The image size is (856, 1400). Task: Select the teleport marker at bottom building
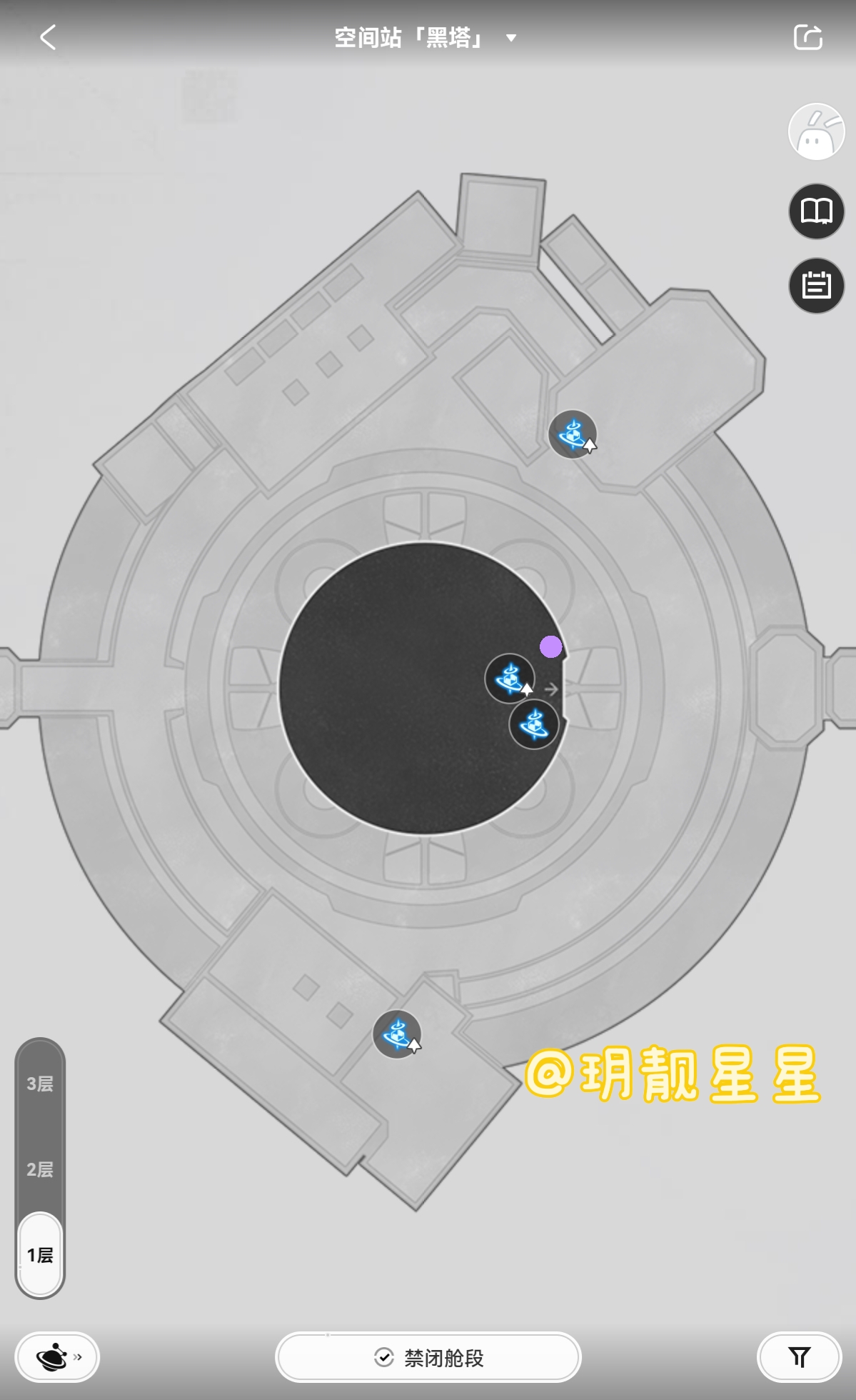(x=397, y=1034)
